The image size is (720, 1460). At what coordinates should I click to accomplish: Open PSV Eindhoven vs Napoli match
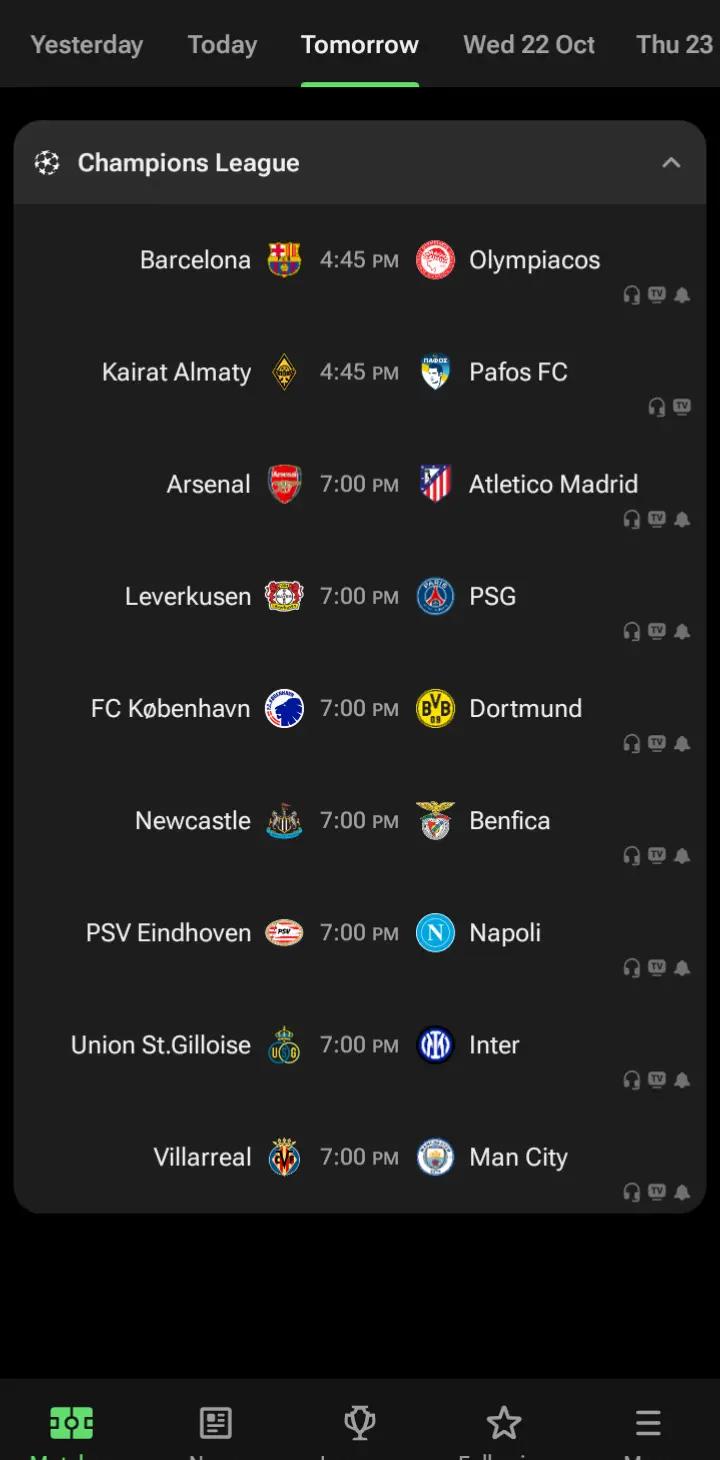[x=359, y=933]
